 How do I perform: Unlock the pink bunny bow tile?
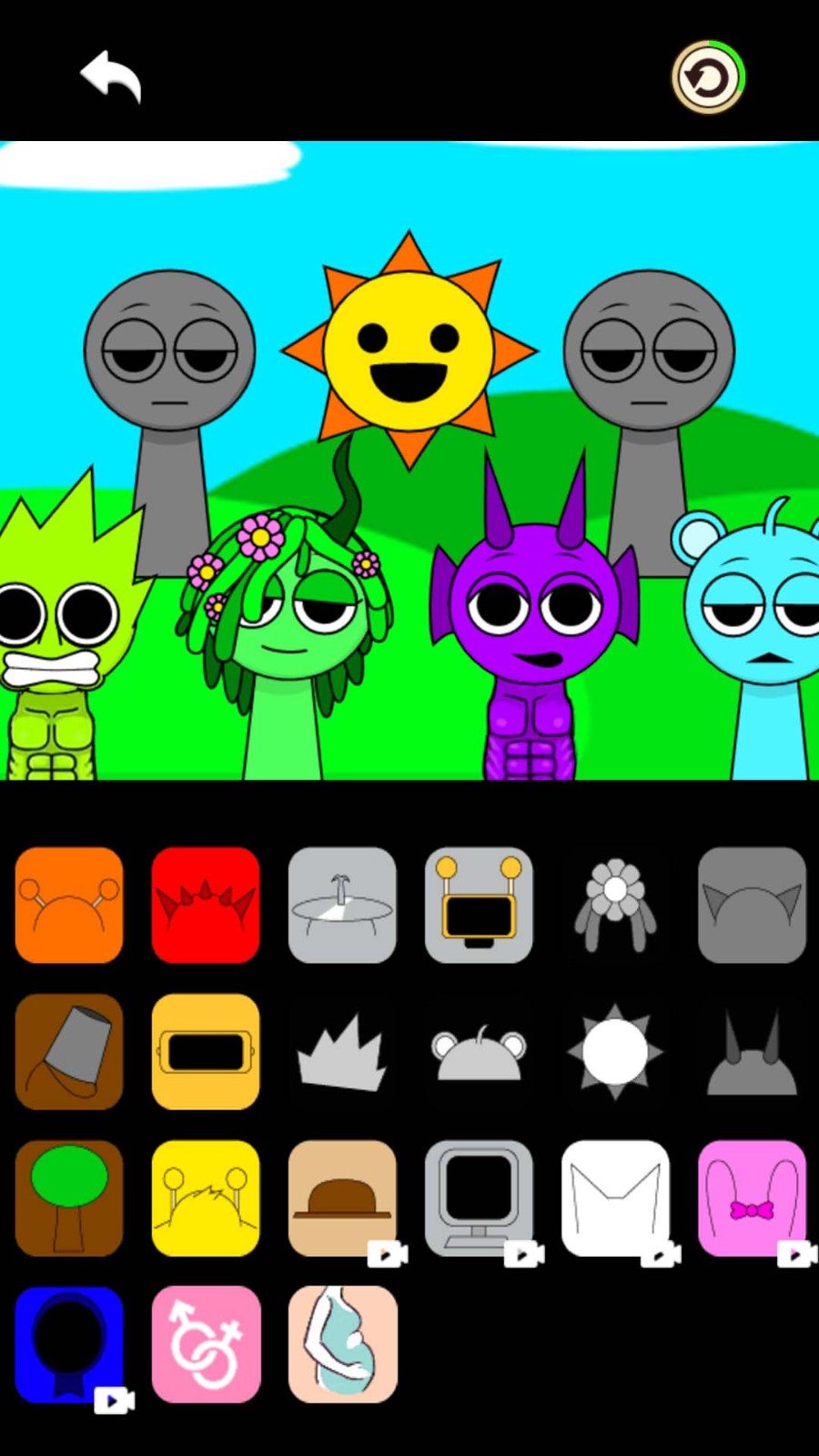pyautogui.click(x=752, y=1198)
